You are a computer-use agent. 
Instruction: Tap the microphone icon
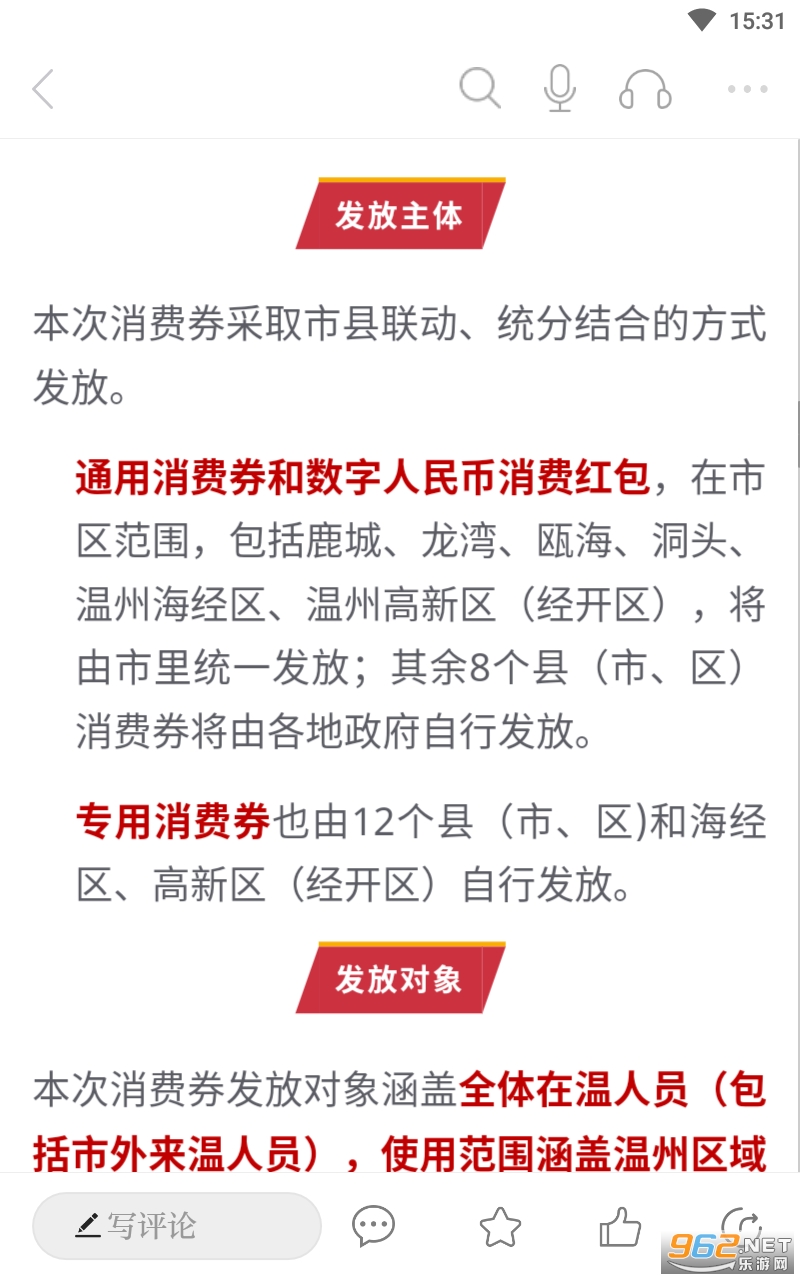point(560,89)
